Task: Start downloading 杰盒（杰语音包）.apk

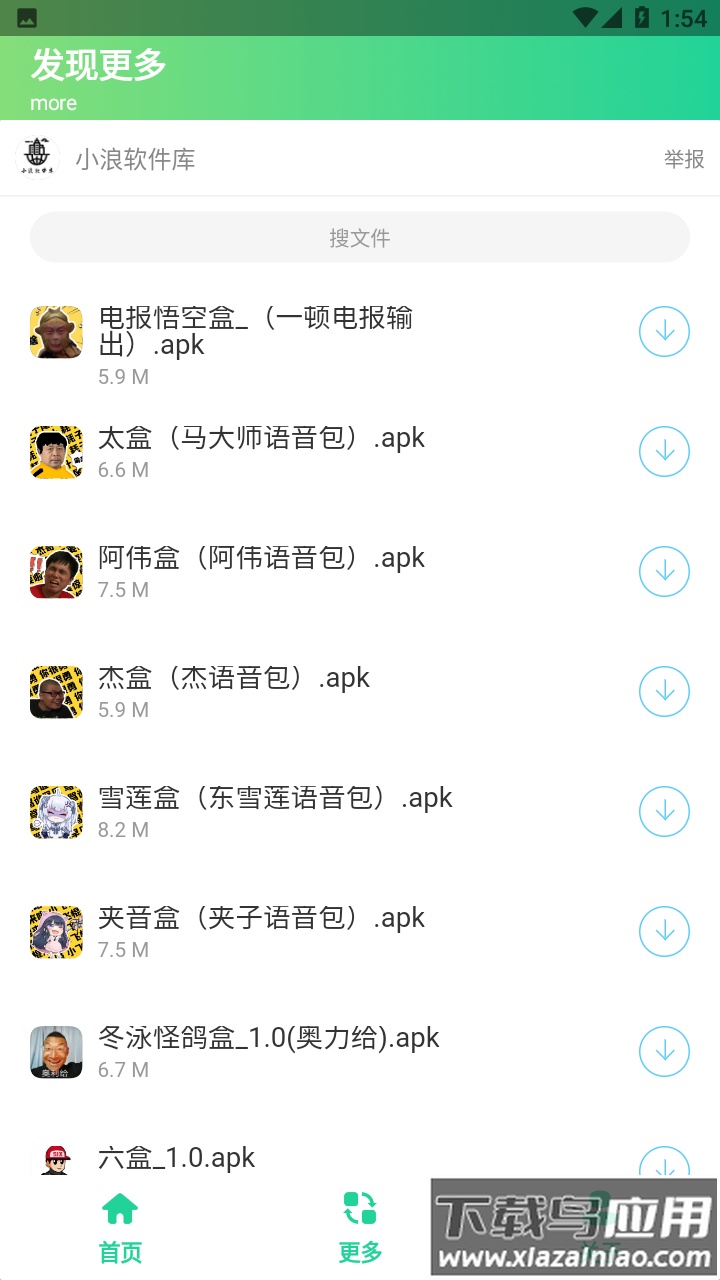Action: pos(663,691)
